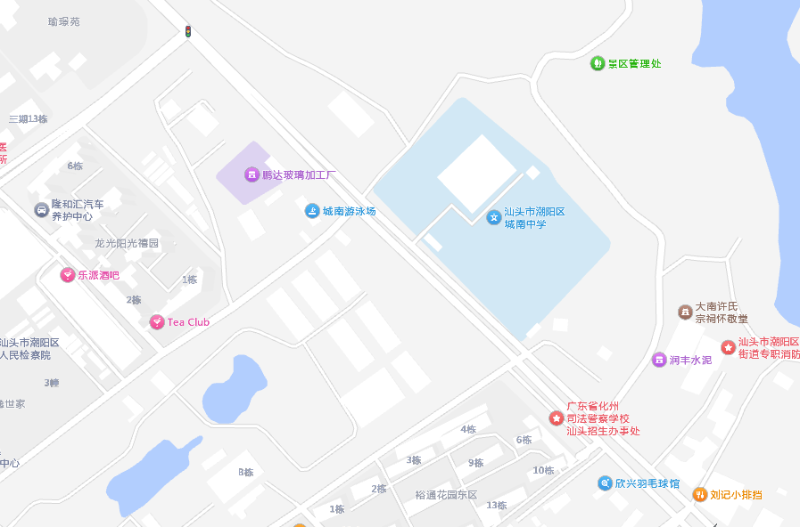This screenshot has height=527, width=800.
Task: Tap the 欣兴羽毛球馆 badminton hall marker
Action: tap(605, 483)
